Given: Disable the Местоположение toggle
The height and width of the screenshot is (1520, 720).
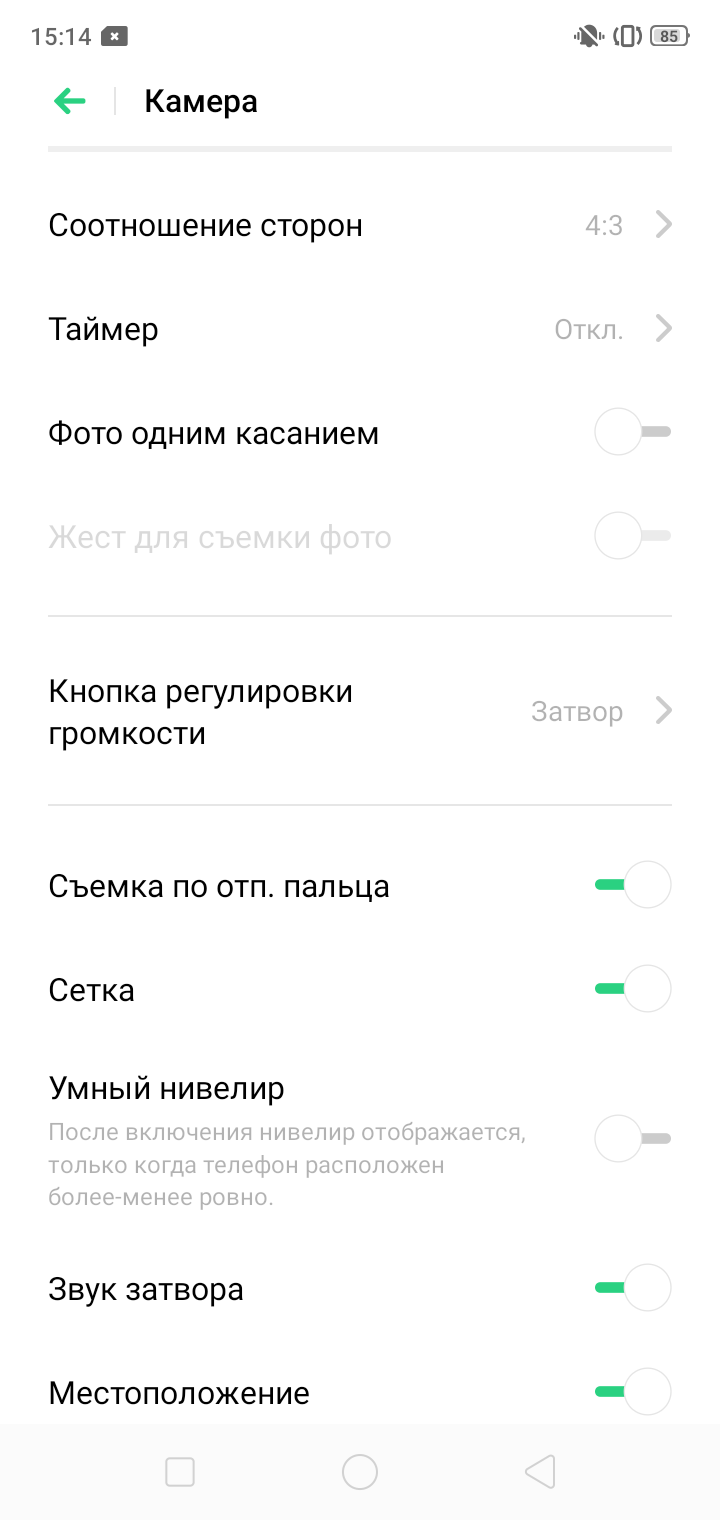Looking at the screenshot, I should [632, 1392].
